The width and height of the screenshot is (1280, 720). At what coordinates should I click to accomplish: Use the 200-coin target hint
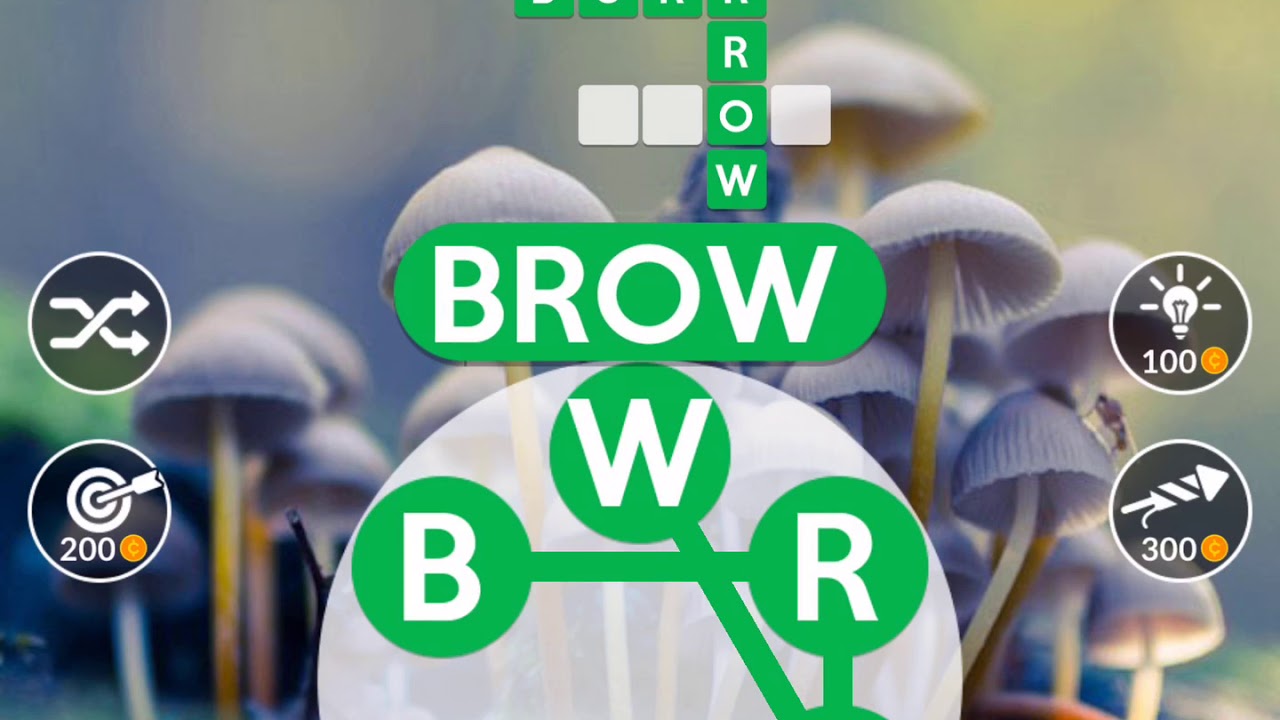[99, 511]
